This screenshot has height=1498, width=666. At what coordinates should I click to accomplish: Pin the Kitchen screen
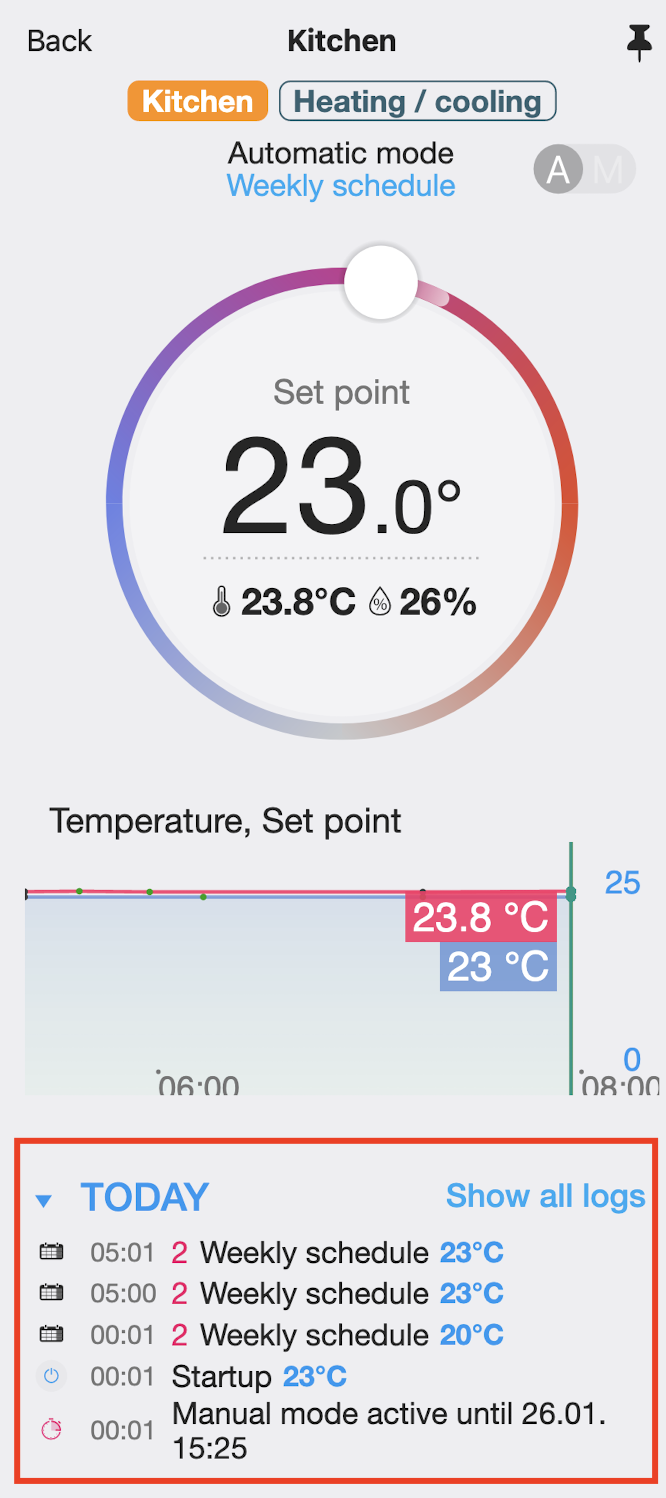pos(638,42)
